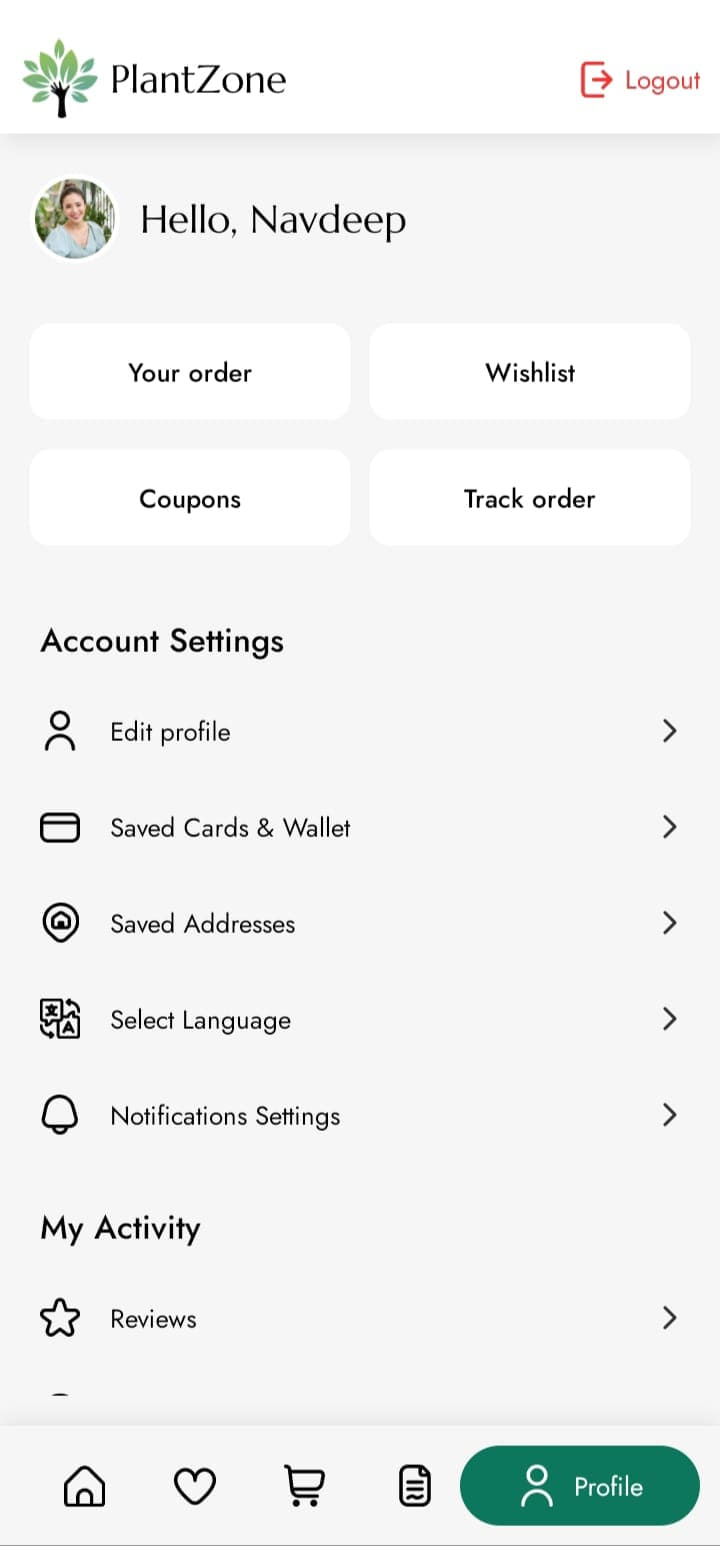
Task: Open wishlist via the heart icon
Action: (194, 1486)
